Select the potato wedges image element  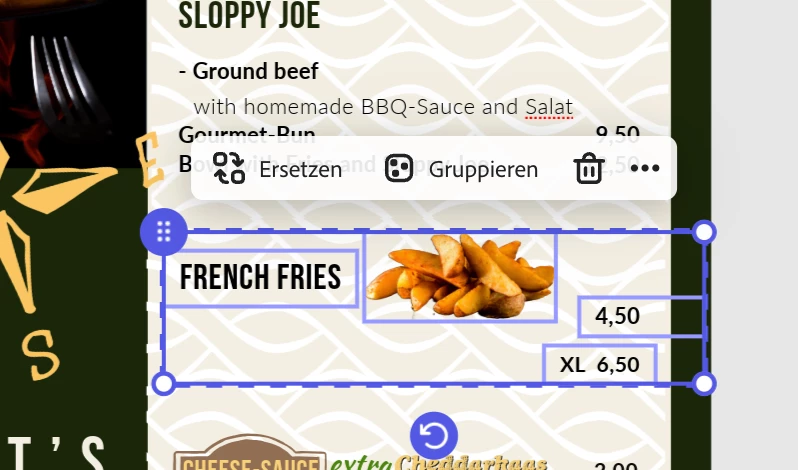point(460,278)
